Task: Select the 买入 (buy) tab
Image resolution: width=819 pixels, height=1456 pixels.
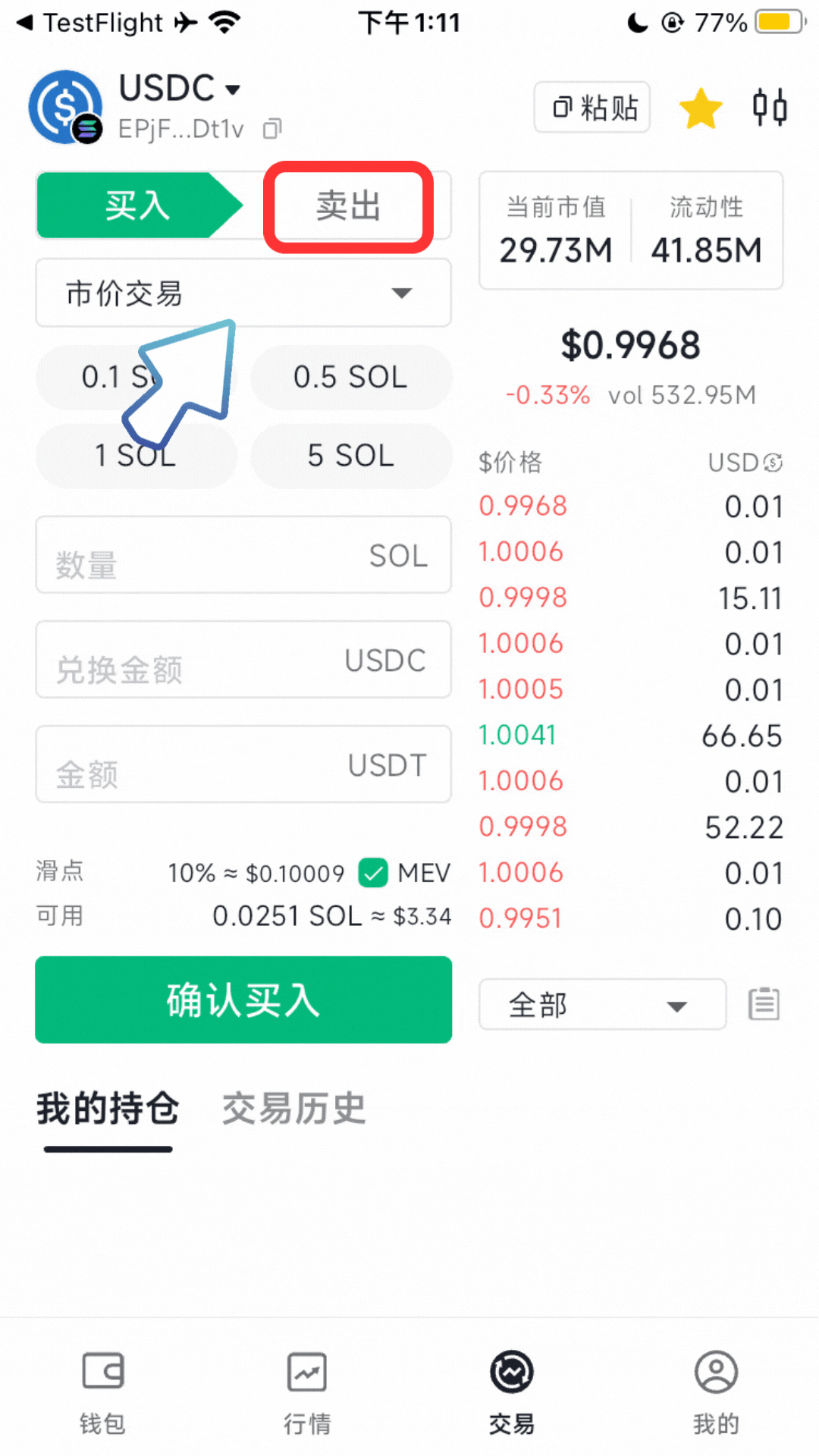Action: tap(136, 206)
